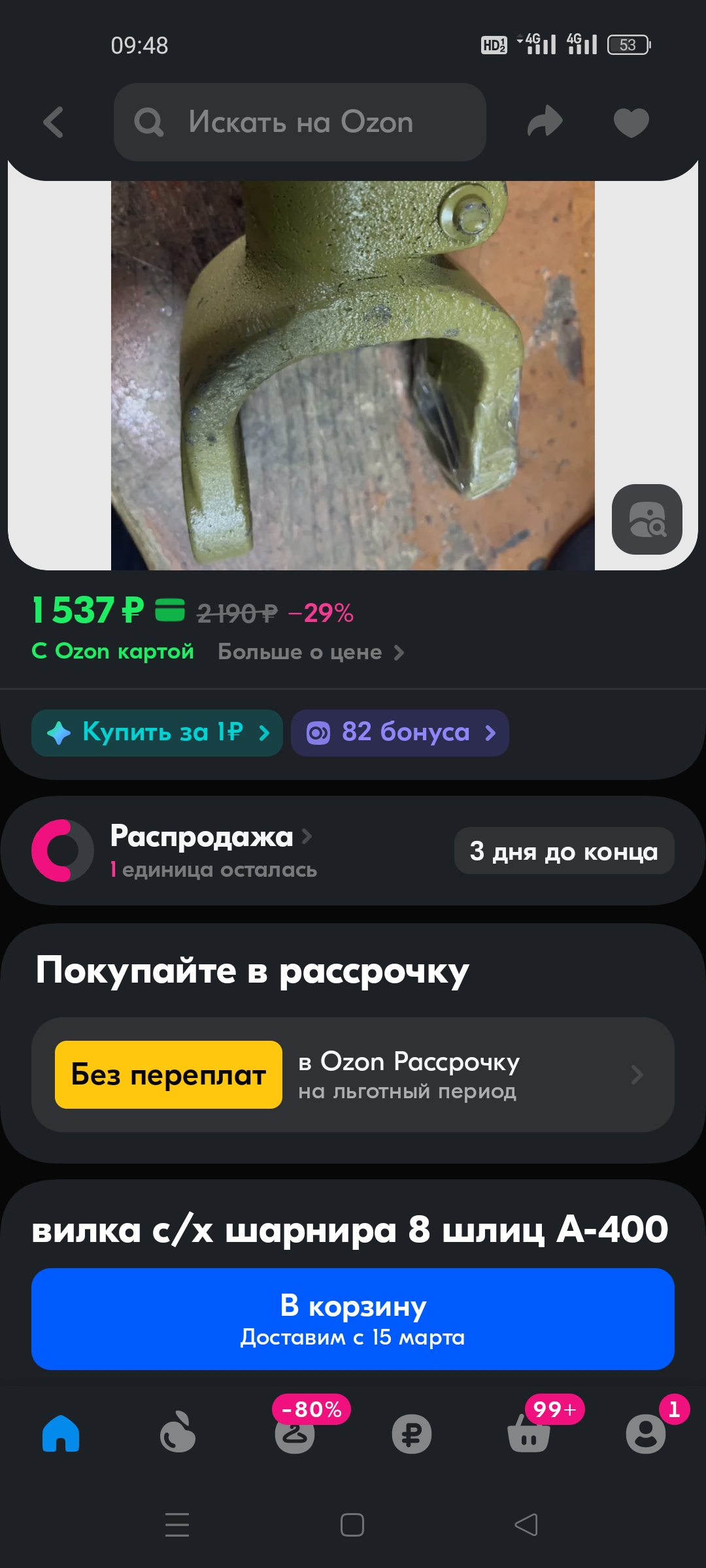This screenshot has width=706, height=1568.
Task: Open the product photo of the fork
Action: [x=352, y=376]
